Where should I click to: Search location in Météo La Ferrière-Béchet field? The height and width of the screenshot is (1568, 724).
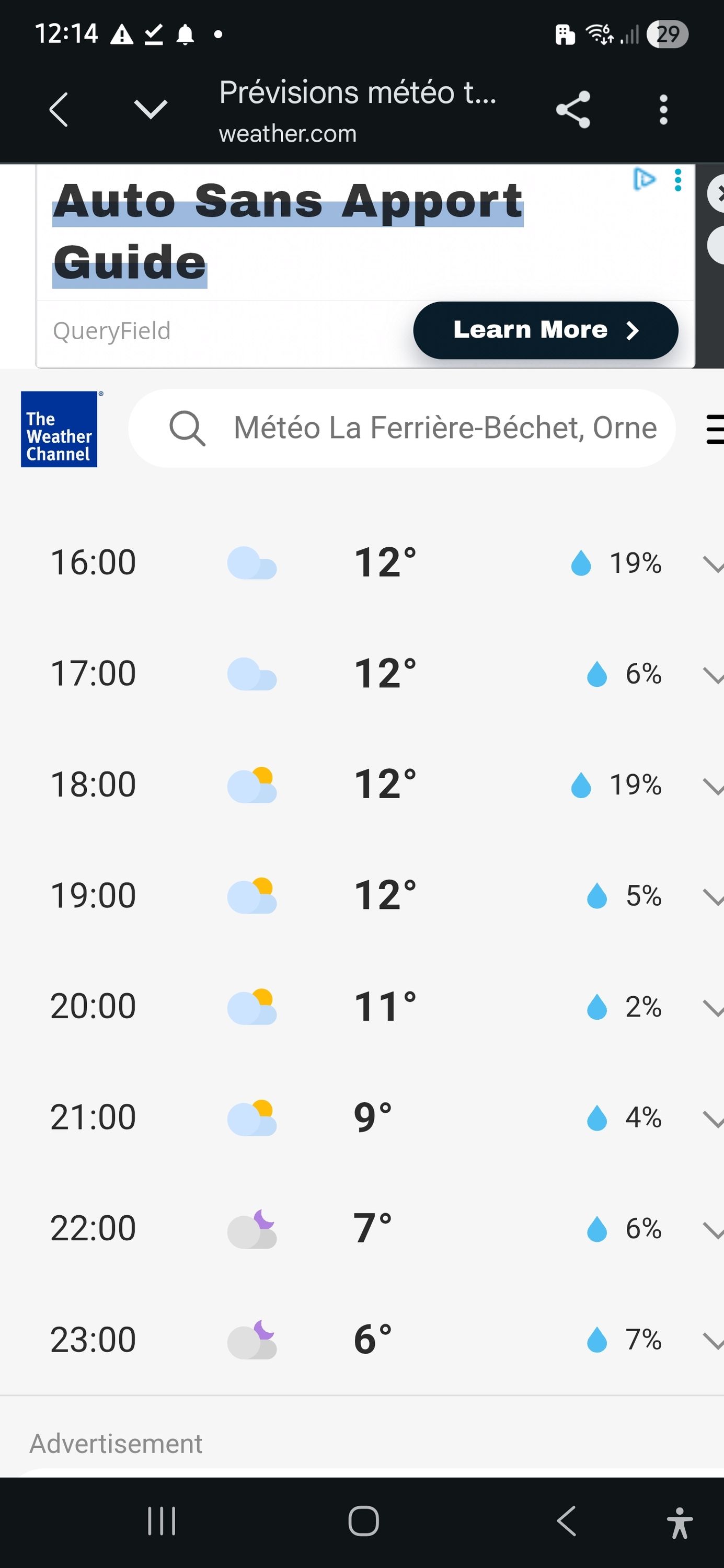(402, 428)
